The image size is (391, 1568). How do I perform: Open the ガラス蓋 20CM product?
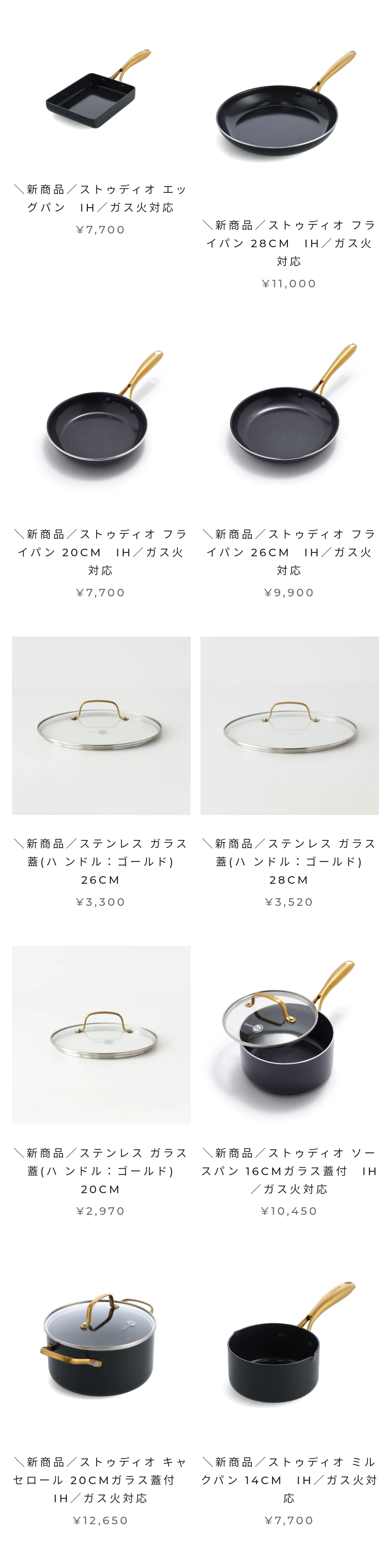click(x=101, y=1035)
